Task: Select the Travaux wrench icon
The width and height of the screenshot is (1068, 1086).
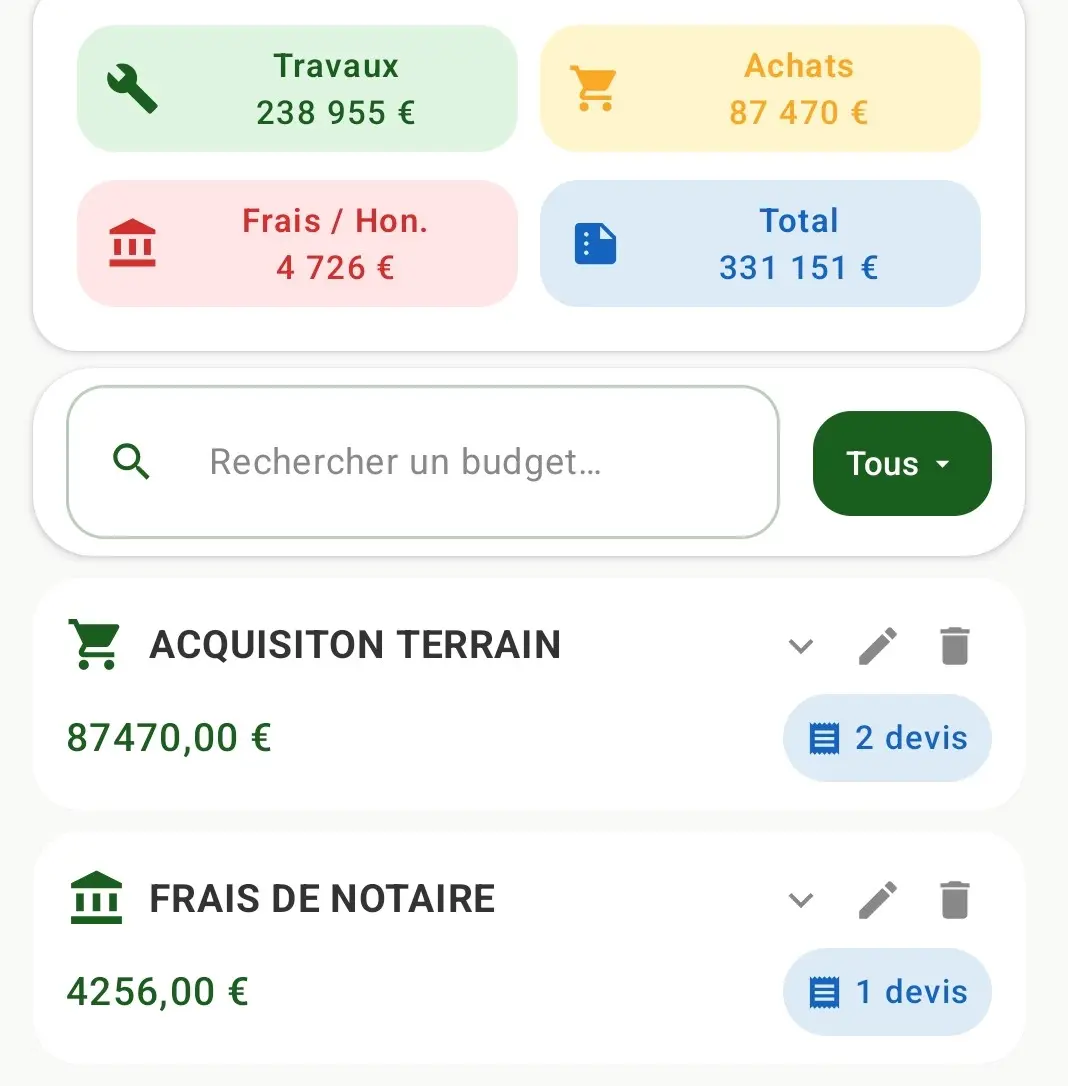Action: 128,88
